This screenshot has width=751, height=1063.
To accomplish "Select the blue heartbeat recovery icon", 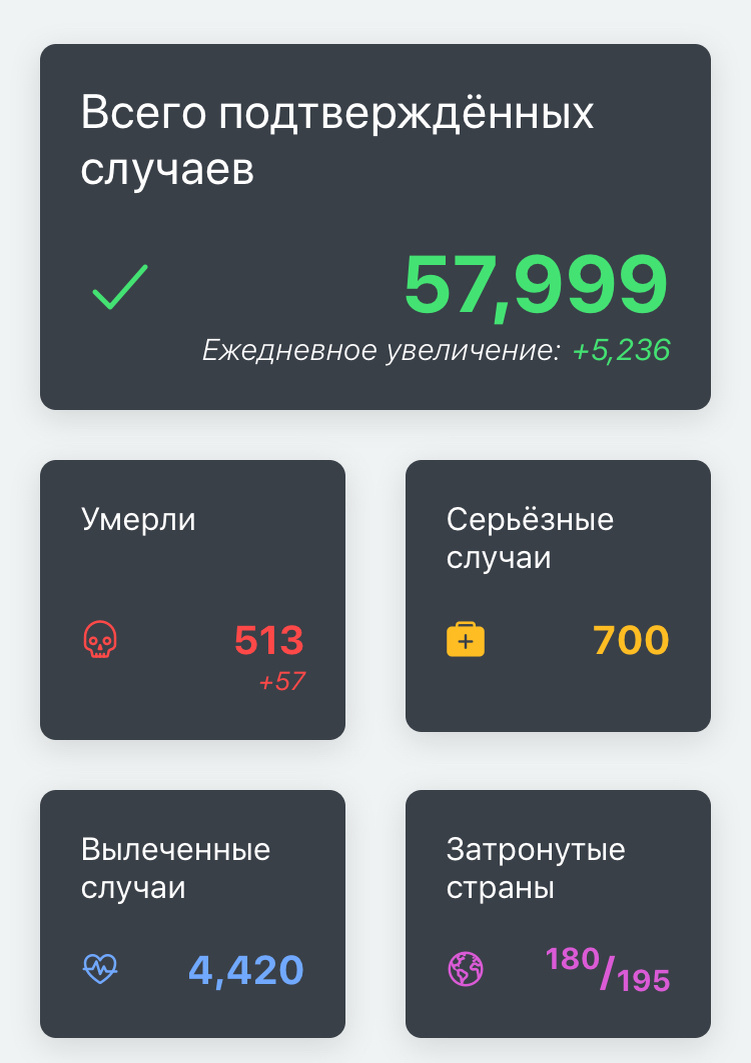I will pyautogui.click(x=99, y=968).
